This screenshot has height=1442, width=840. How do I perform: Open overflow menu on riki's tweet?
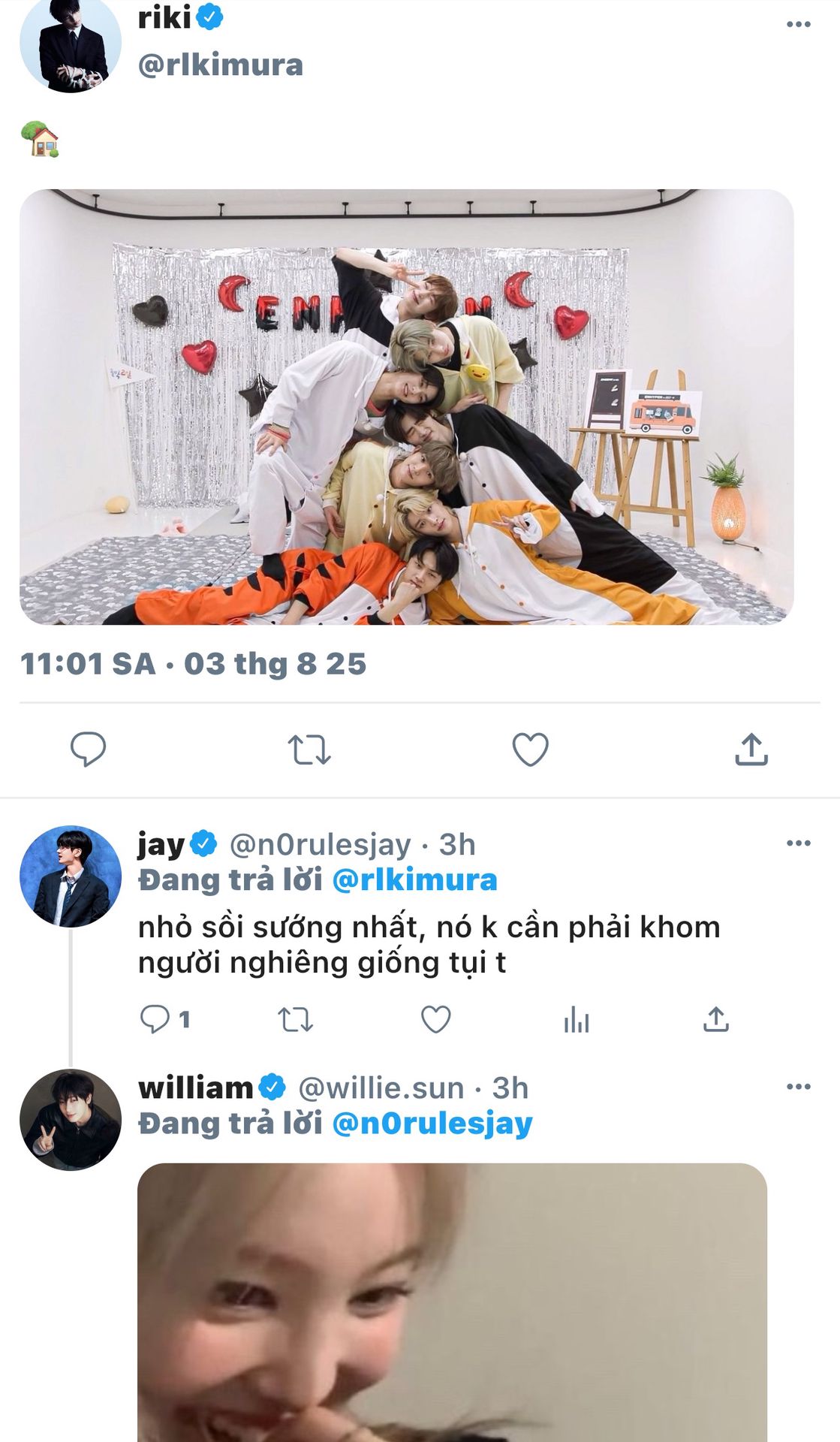(798, 25)
